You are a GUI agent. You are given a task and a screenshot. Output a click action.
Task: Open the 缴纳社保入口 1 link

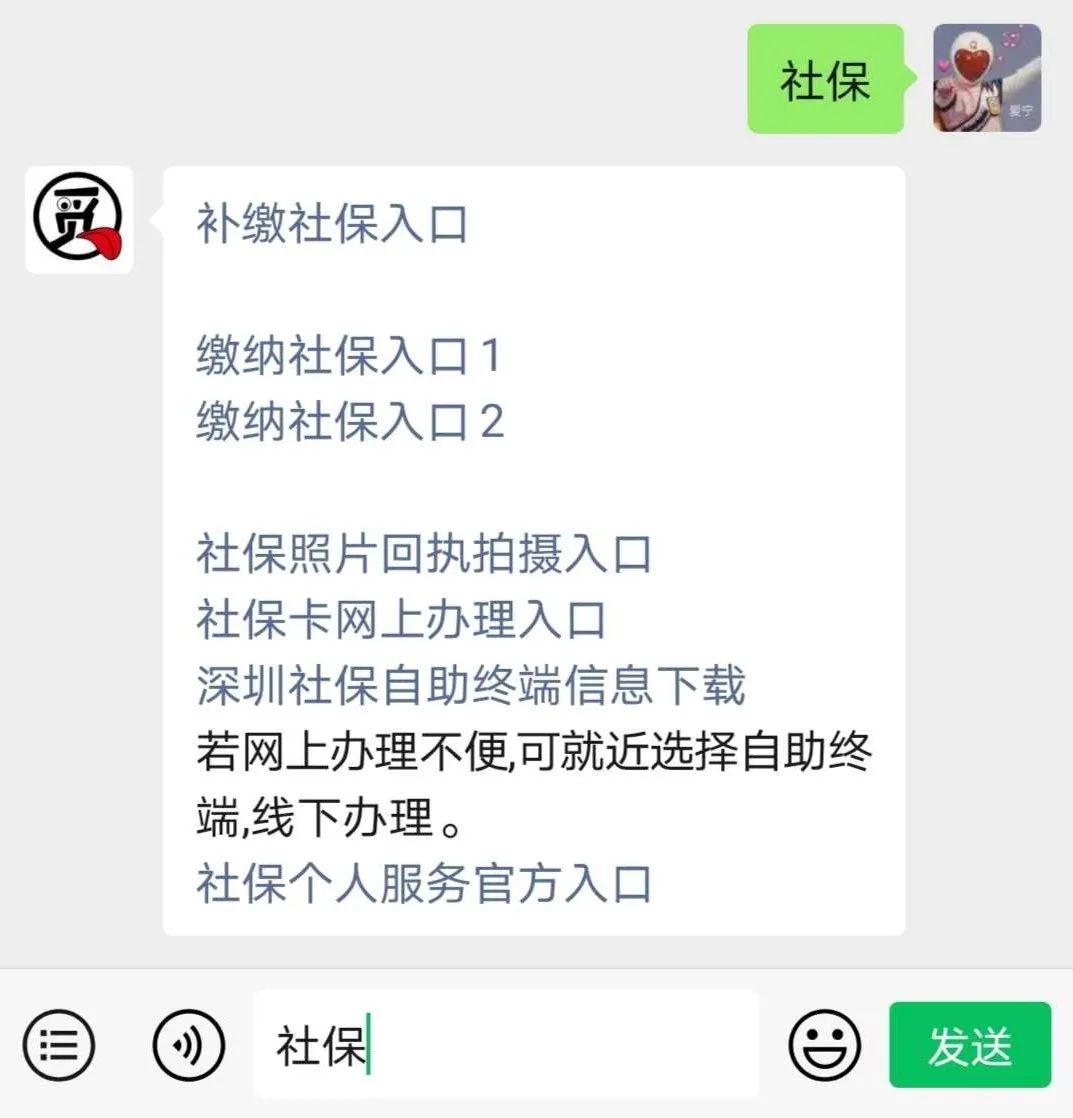(348, 357)
